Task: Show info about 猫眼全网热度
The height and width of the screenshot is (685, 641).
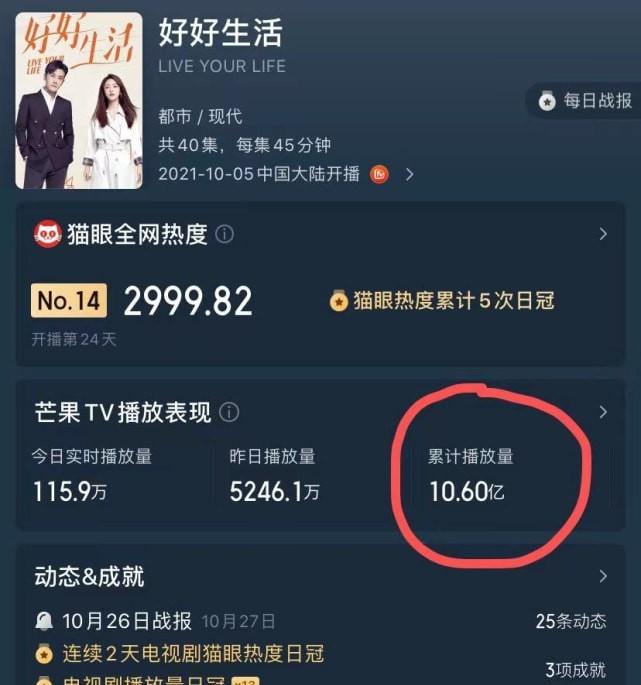Action: [225, 235]
